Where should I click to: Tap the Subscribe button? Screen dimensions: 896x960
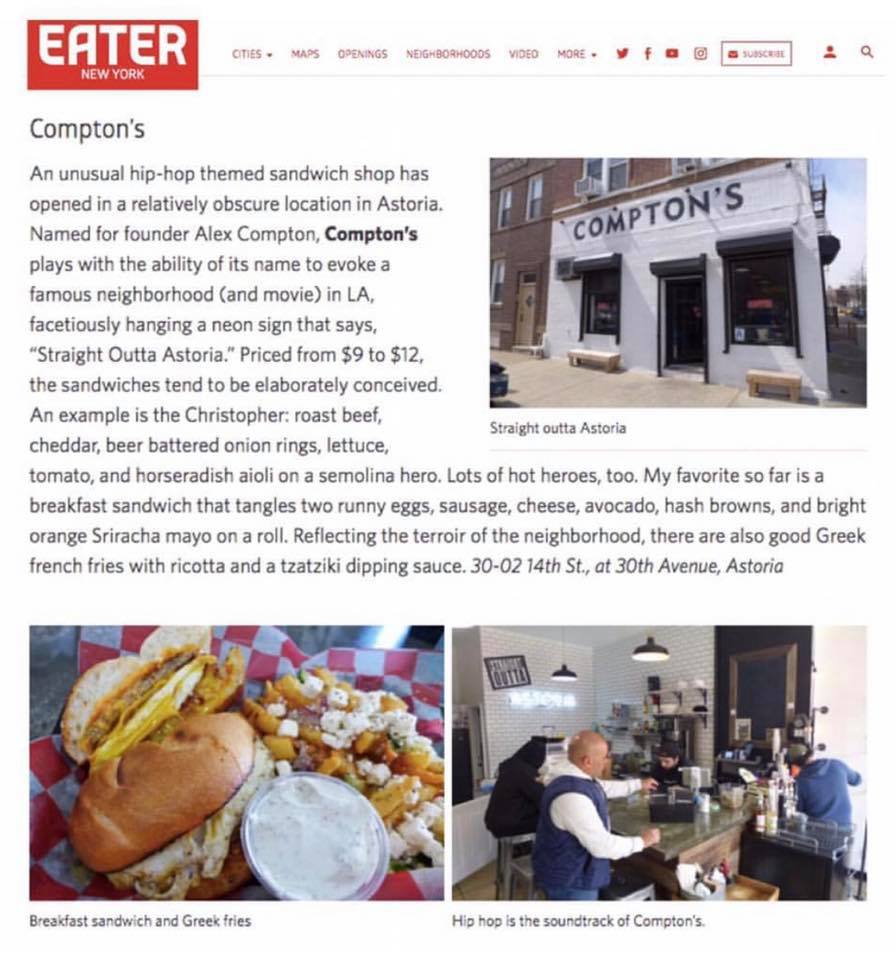click(756, 54)
